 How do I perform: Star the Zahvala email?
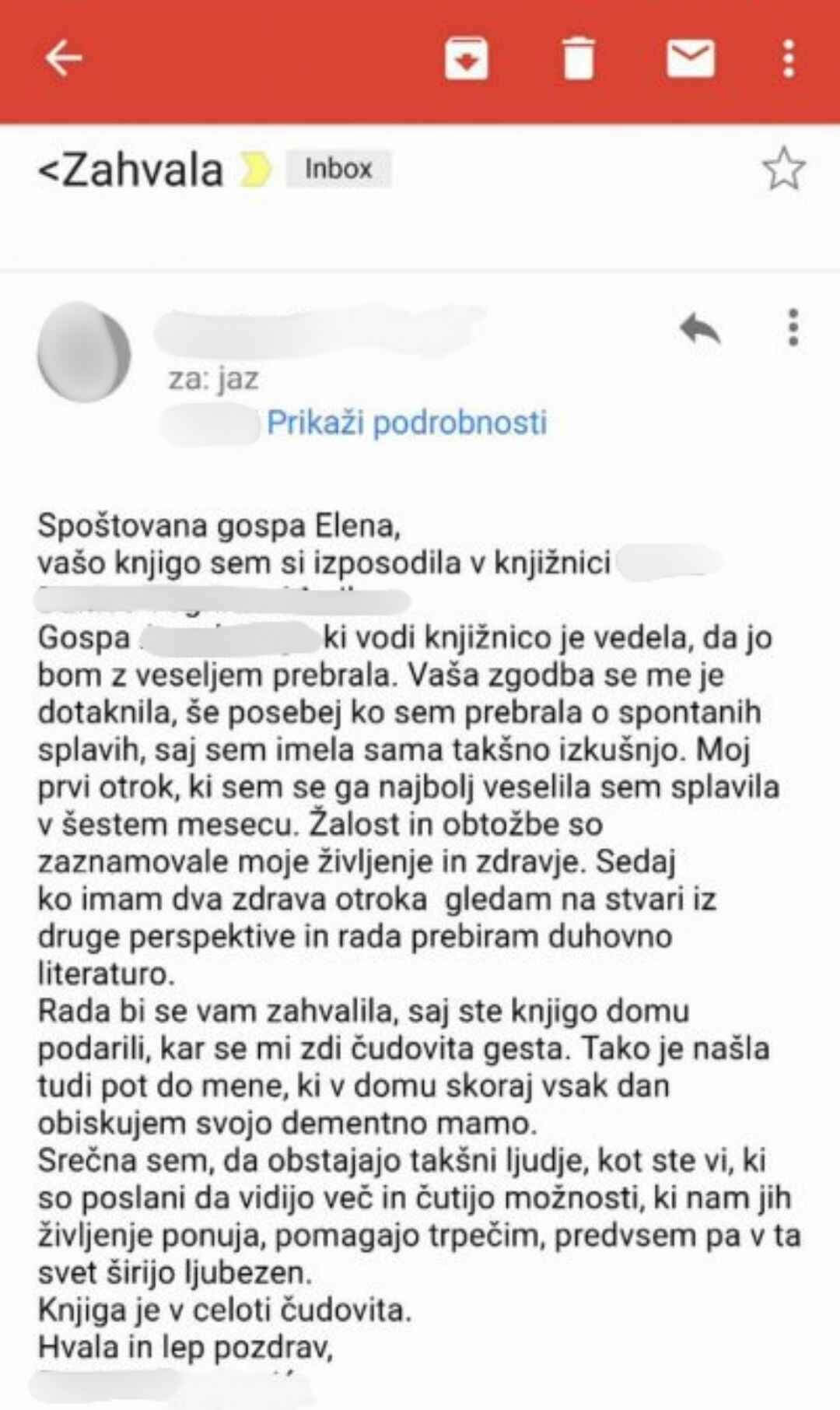(x=783, y=169)
